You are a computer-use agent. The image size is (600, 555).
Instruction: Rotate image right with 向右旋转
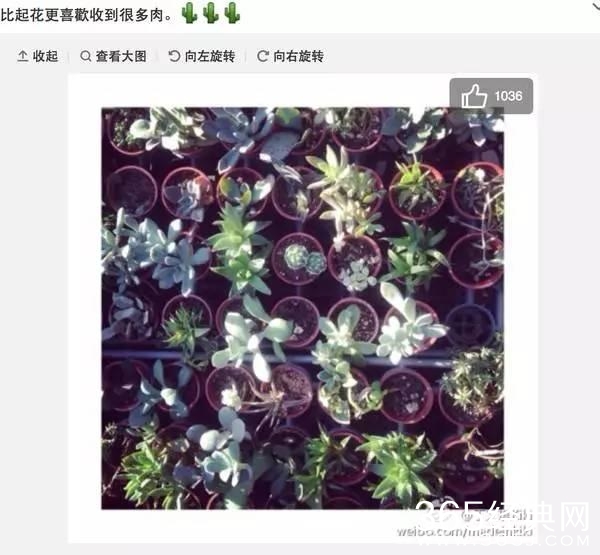(290, 57)
